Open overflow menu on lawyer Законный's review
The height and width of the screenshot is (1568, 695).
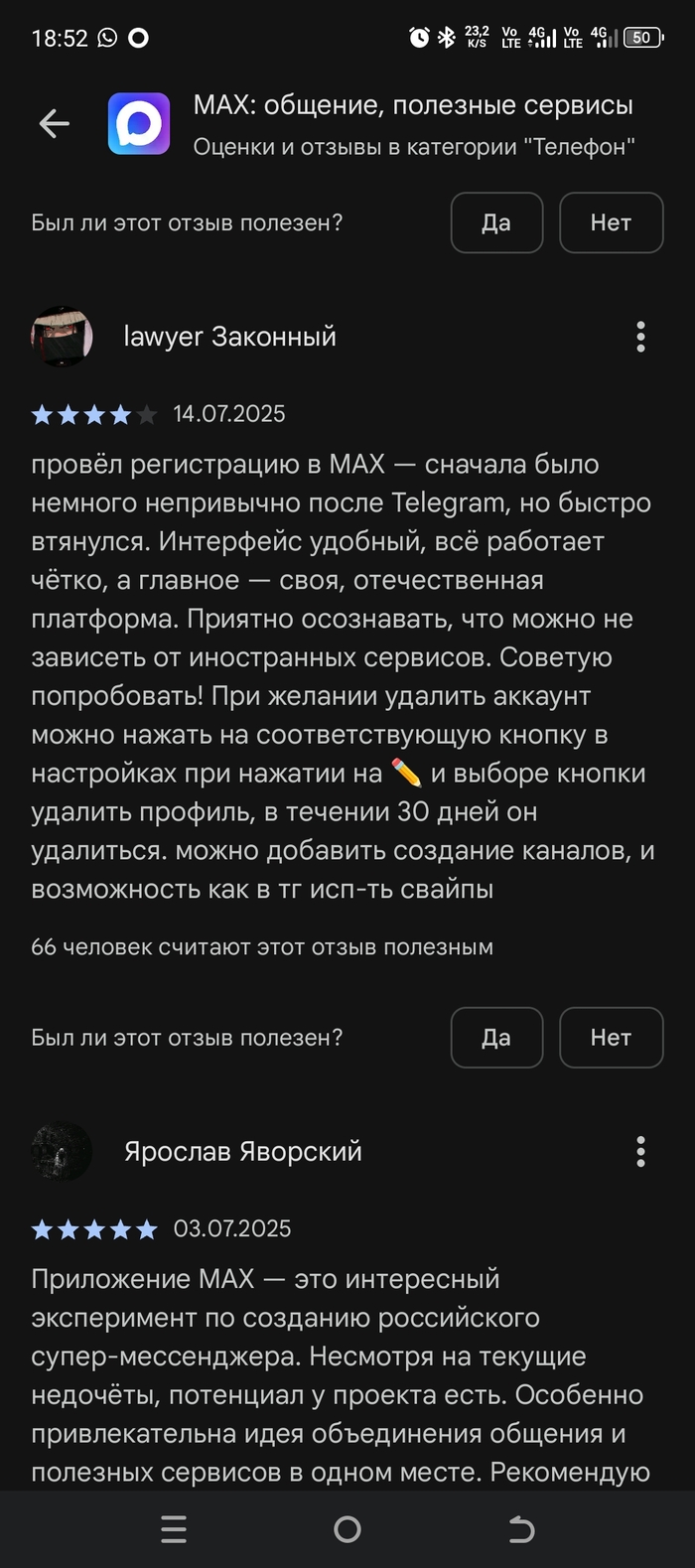pos(640,337)
